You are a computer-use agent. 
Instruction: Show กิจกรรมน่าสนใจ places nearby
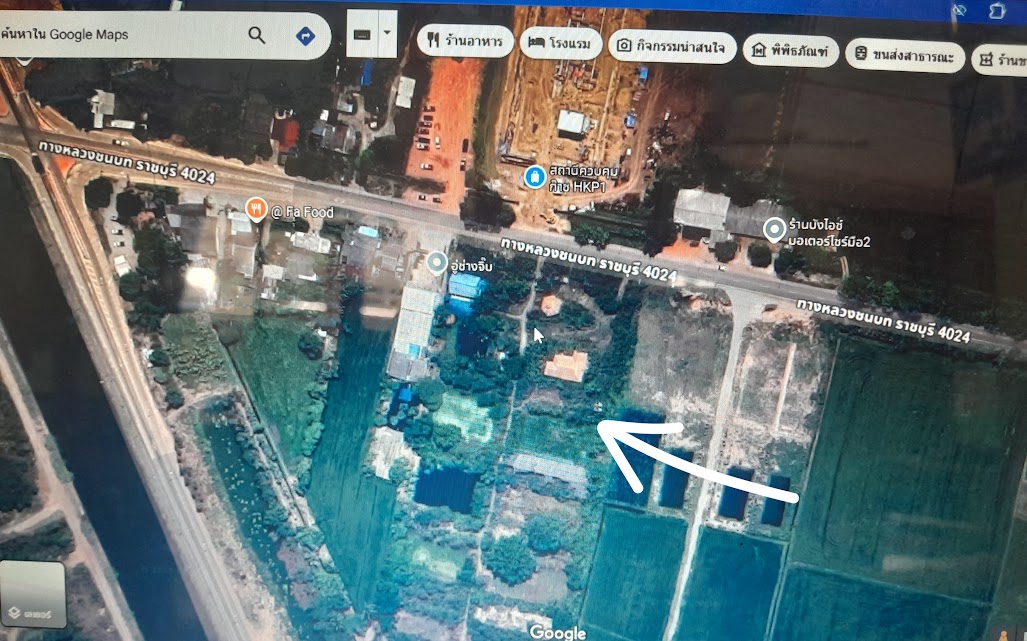coord(671,46)
